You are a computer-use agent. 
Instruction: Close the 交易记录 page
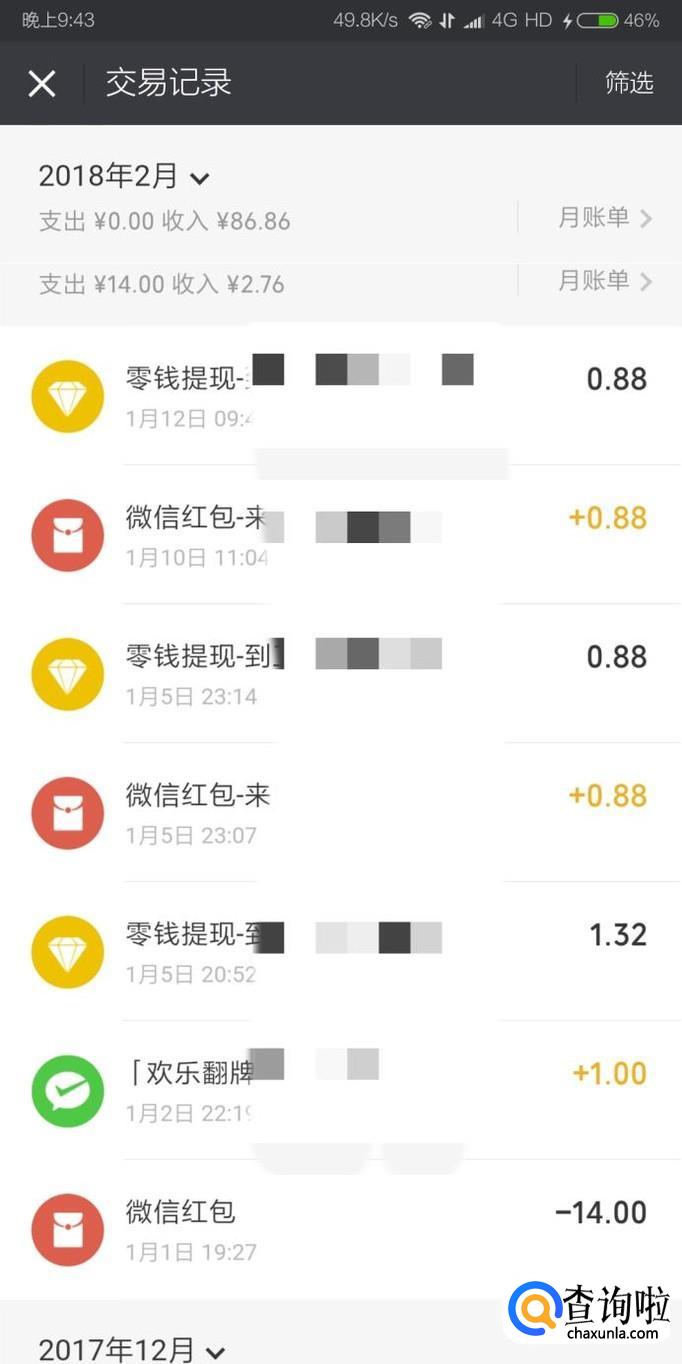coord(42,83)
